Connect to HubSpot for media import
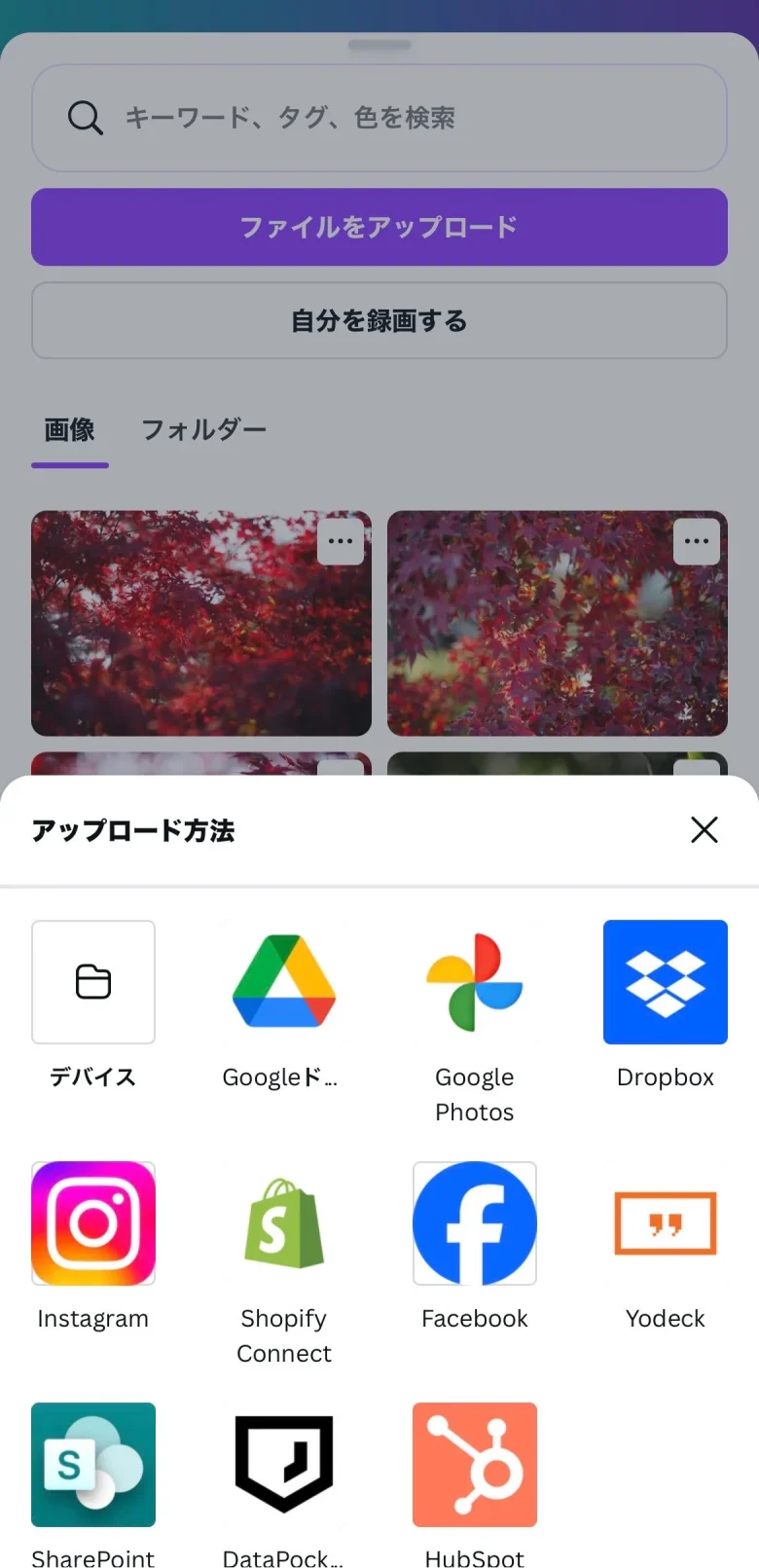 coord(474,1465)
